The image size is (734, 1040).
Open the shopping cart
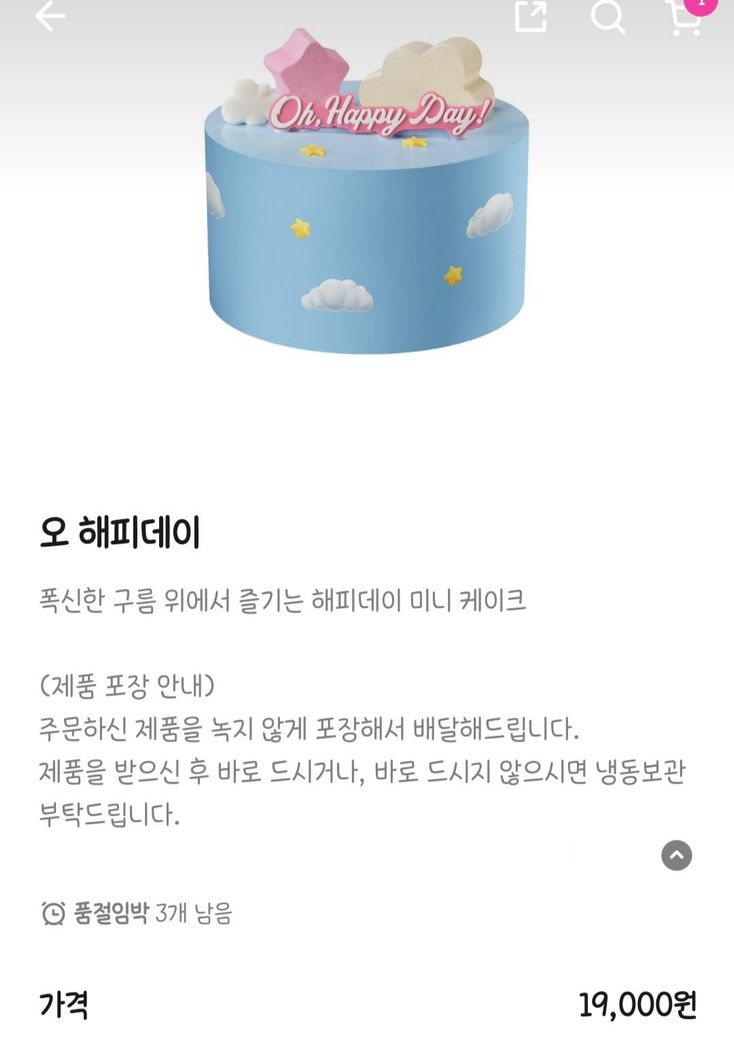tap(685, 17)
